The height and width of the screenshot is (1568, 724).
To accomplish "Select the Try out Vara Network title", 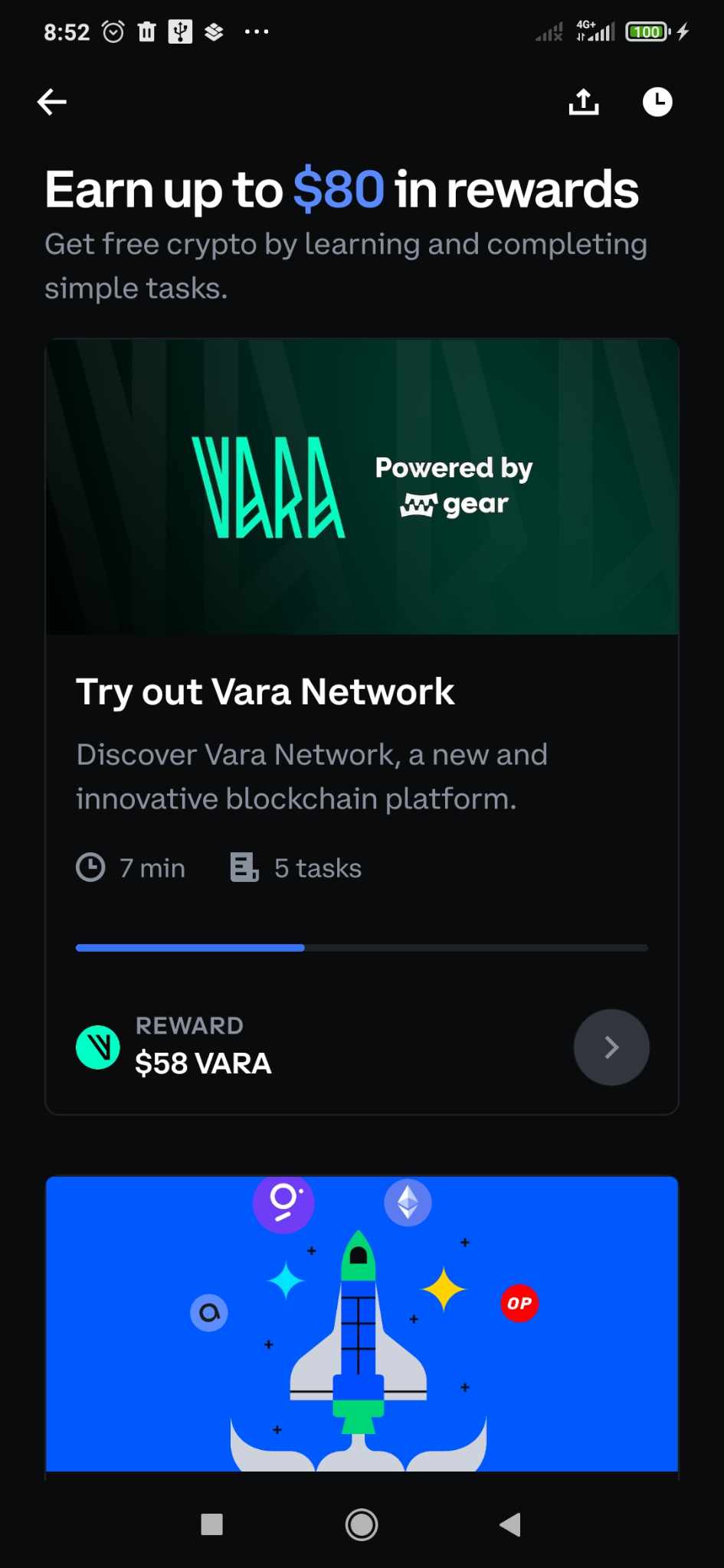I will (x=265, y=691).
